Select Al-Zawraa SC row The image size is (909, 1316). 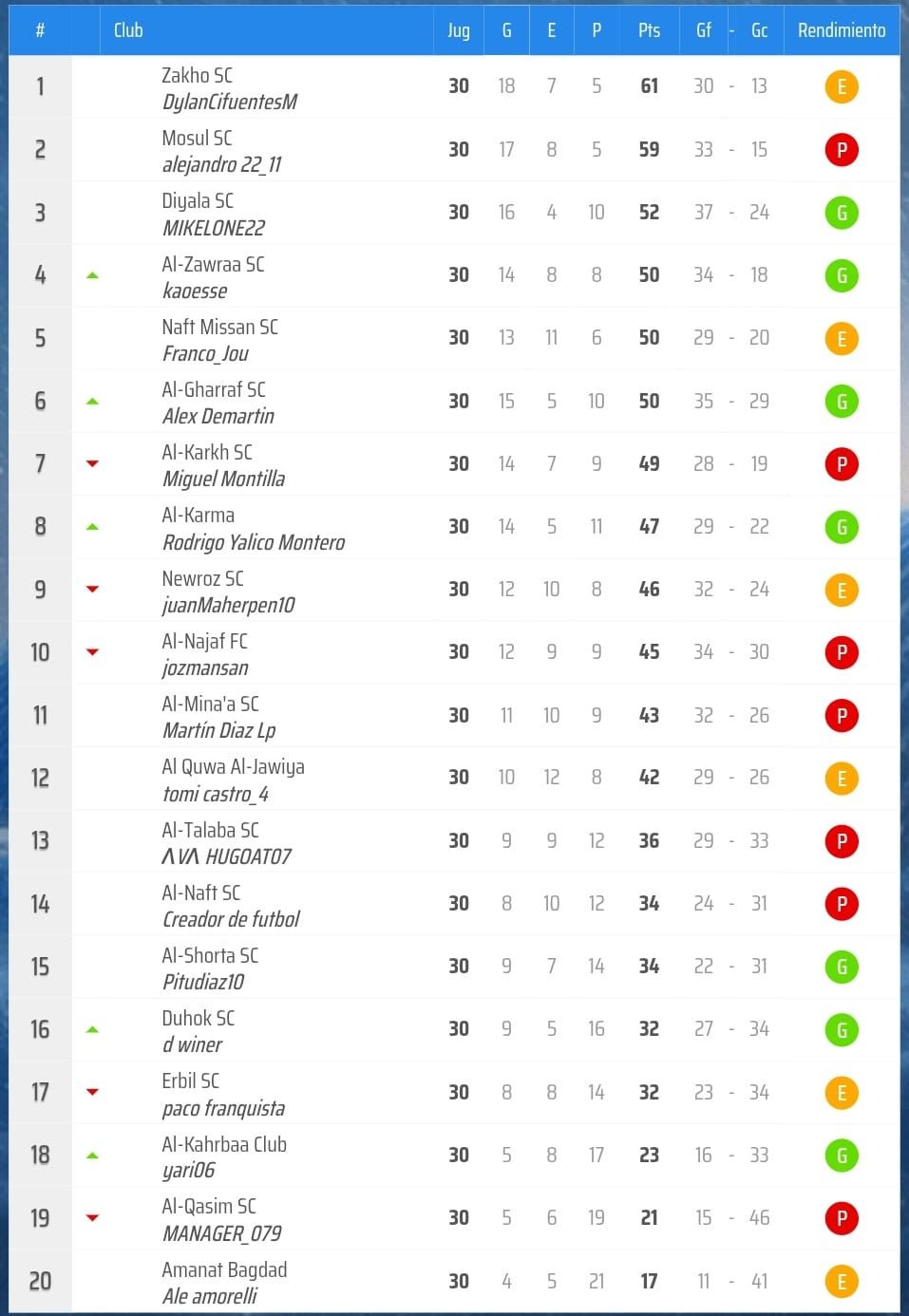[x=213, y=265]
